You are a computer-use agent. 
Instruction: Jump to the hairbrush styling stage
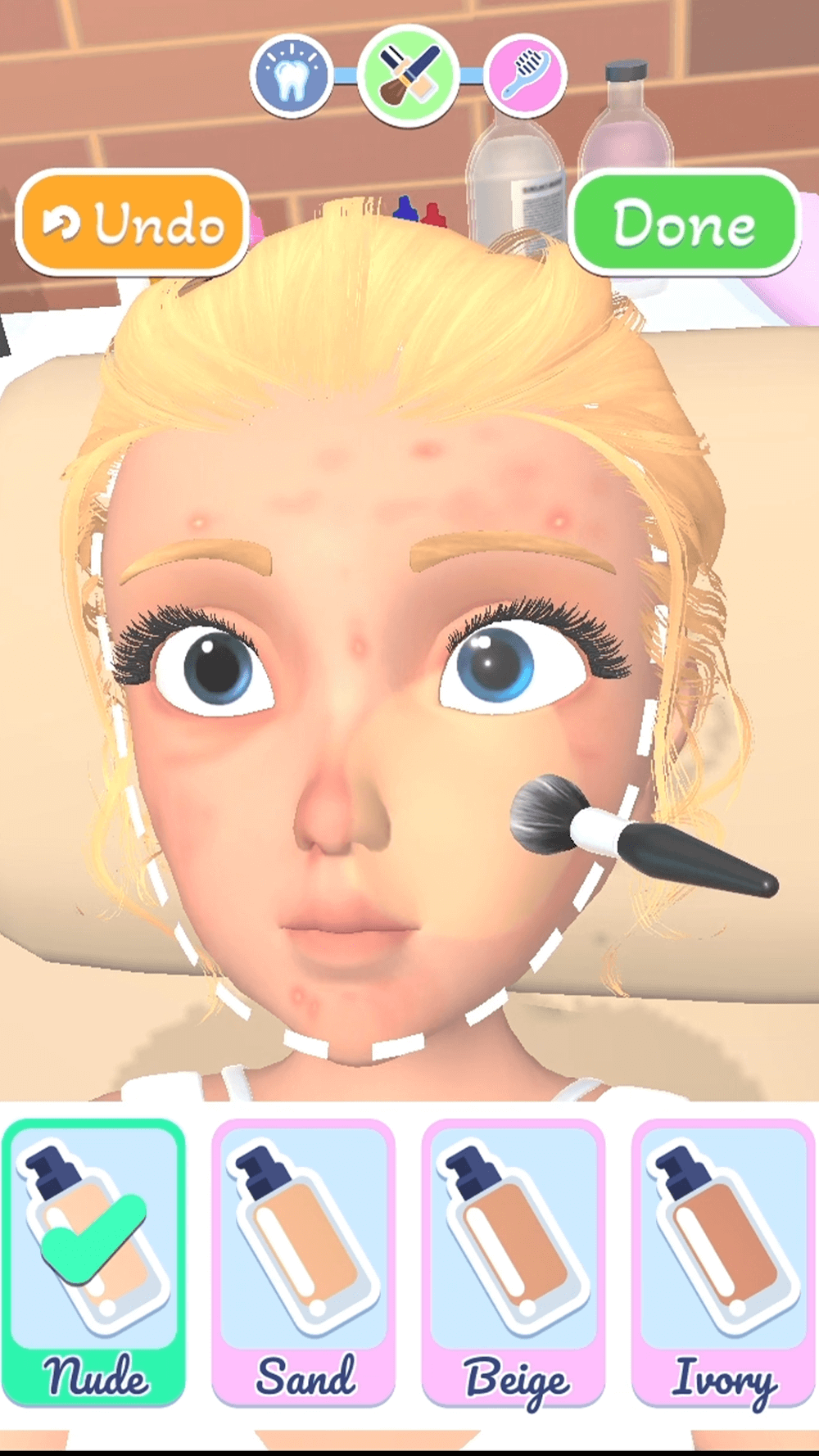click(x=525, y=76)
